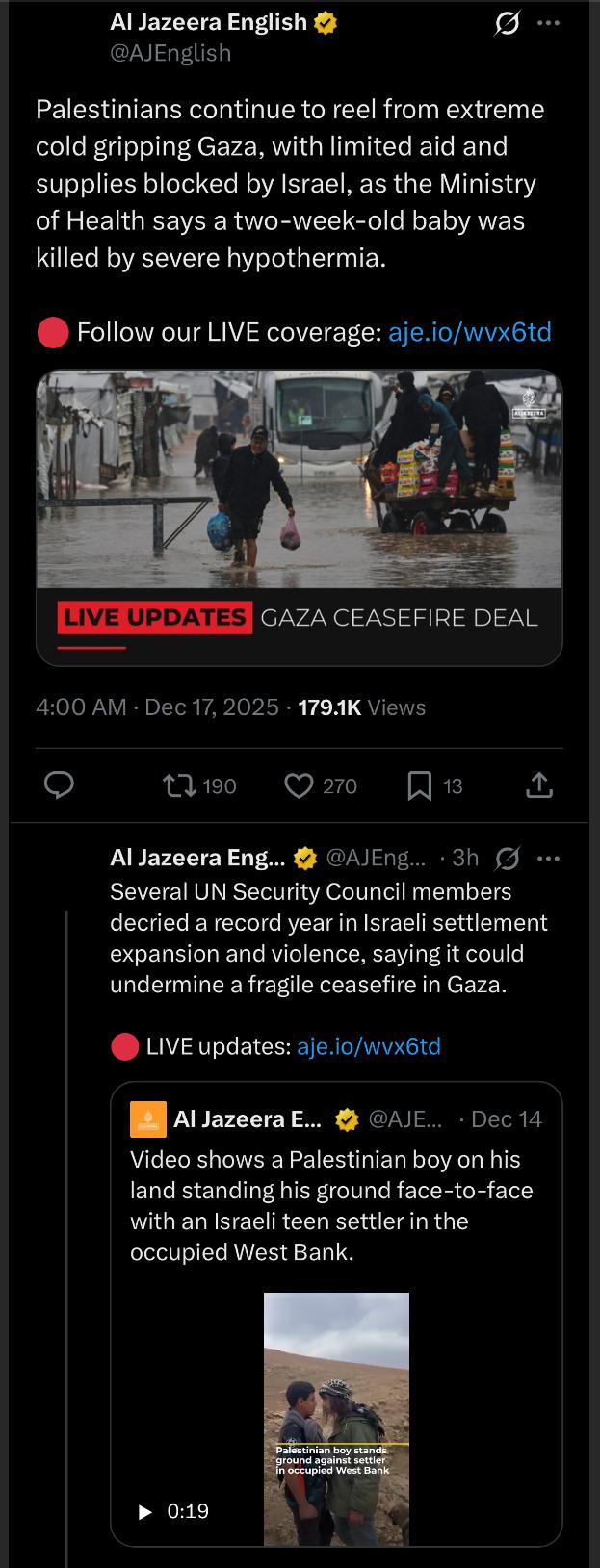The width and height of the screenshot is (600, 1568).
Task: Open the Grok icon on the 3h reply
Action: pos(507,858)
